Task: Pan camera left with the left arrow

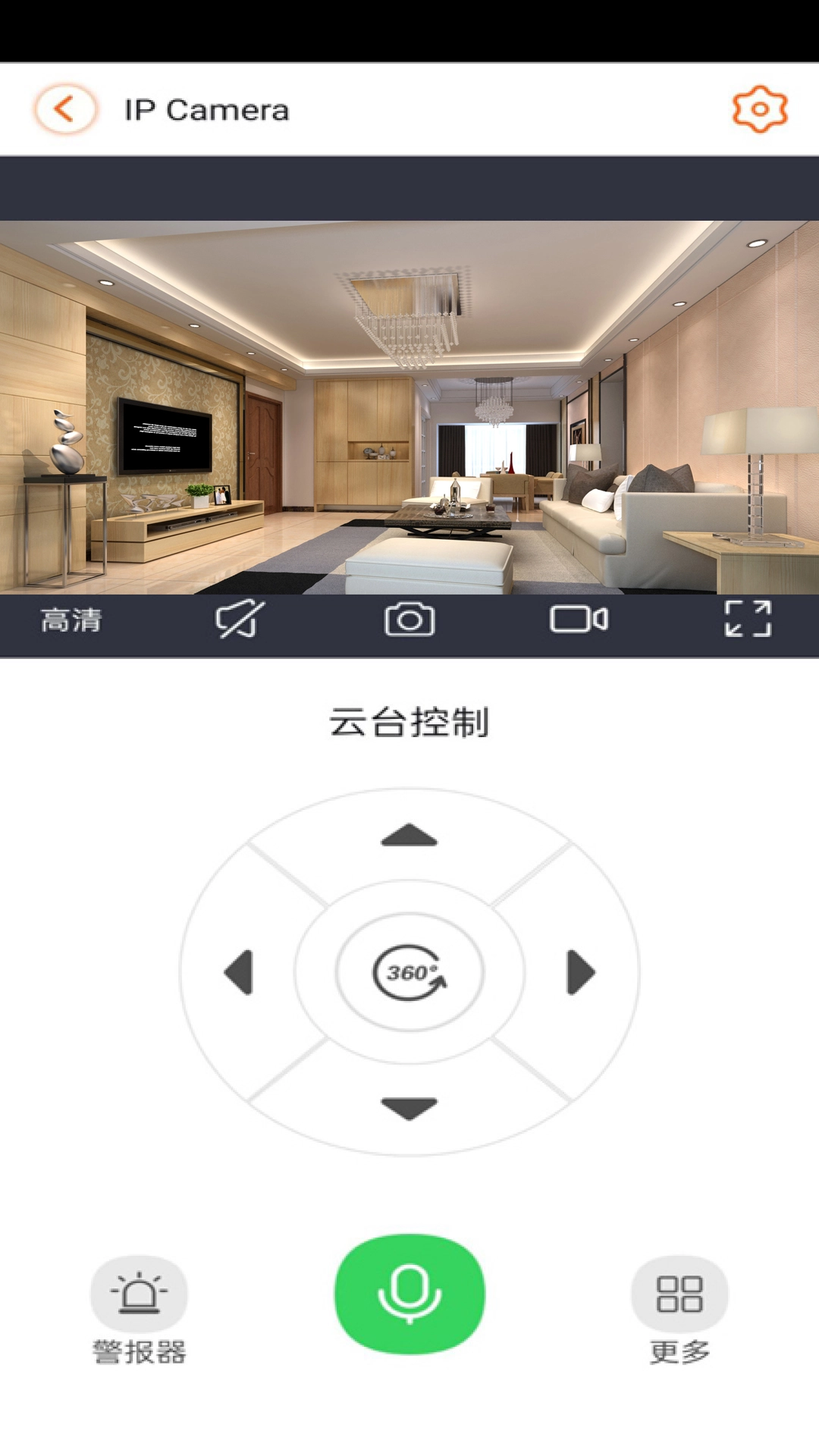Action: (239, 971)
